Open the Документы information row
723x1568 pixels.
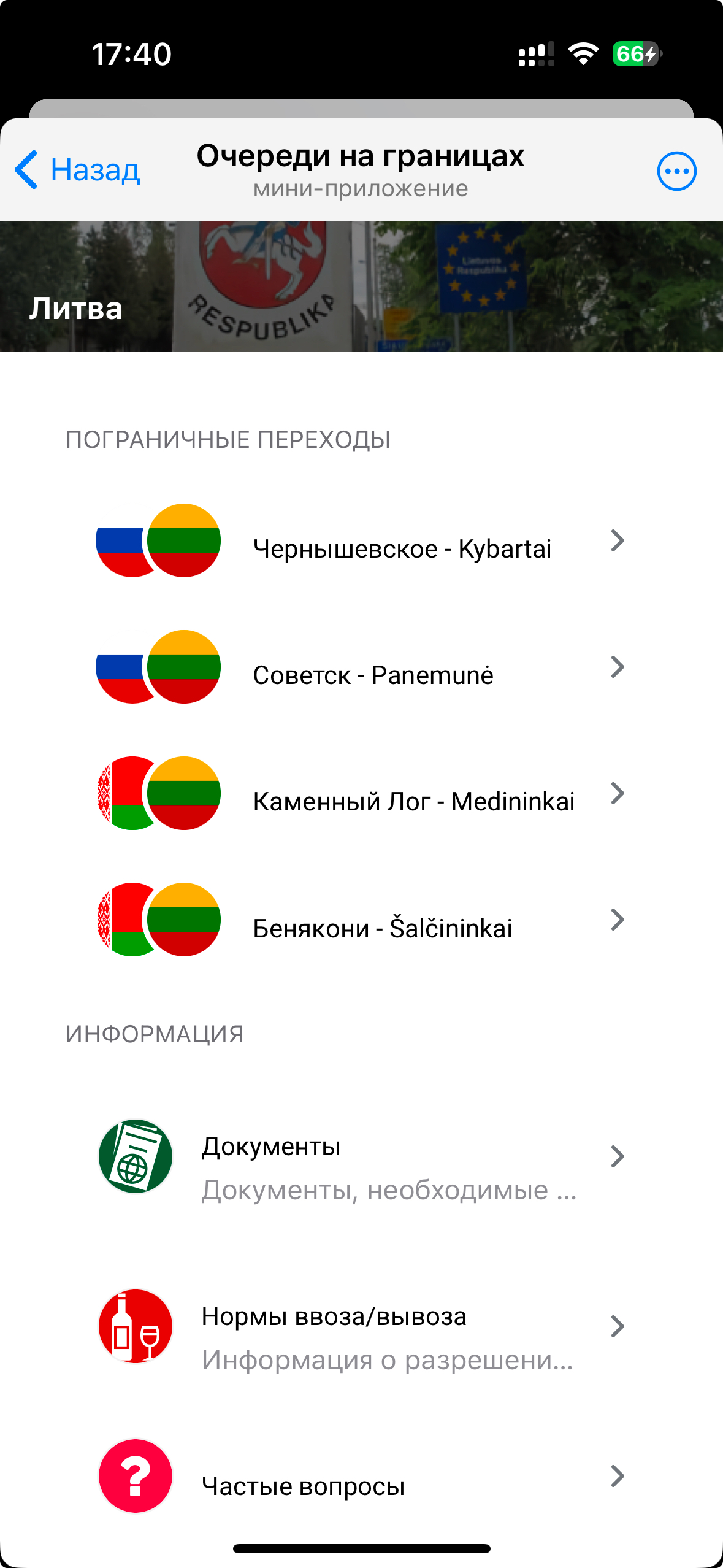point(388,1167)
